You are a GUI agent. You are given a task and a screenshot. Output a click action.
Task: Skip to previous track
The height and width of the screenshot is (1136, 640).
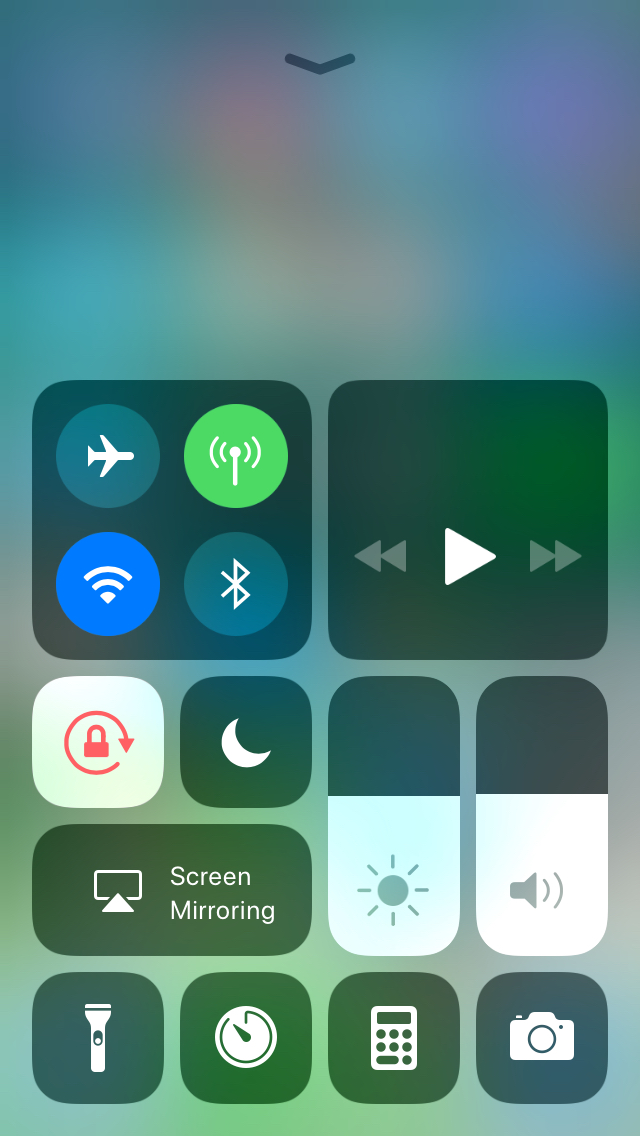pyautogui.click(x=380, y=556)
